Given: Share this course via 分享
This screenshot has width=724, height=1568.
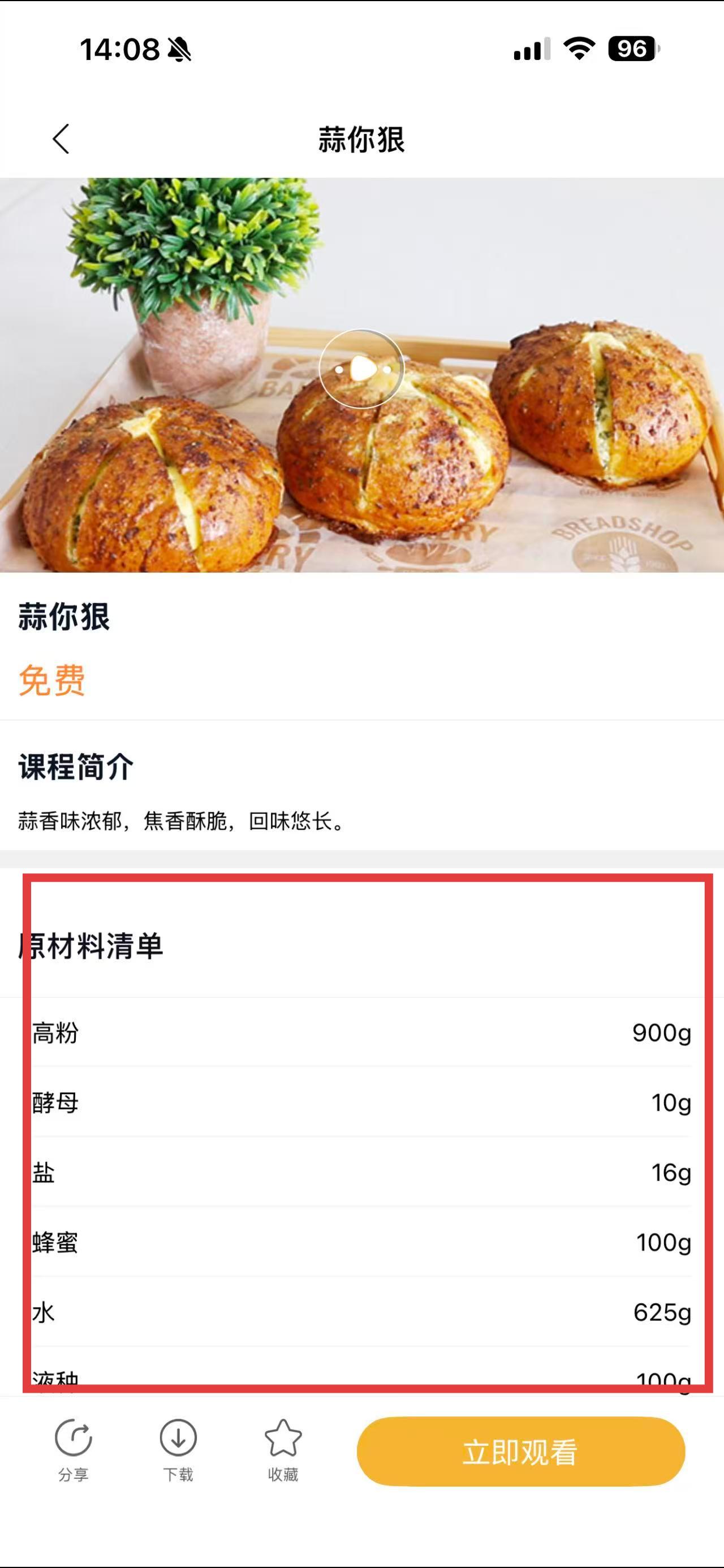Looking at the screenshot, I should click(73, 1450).
